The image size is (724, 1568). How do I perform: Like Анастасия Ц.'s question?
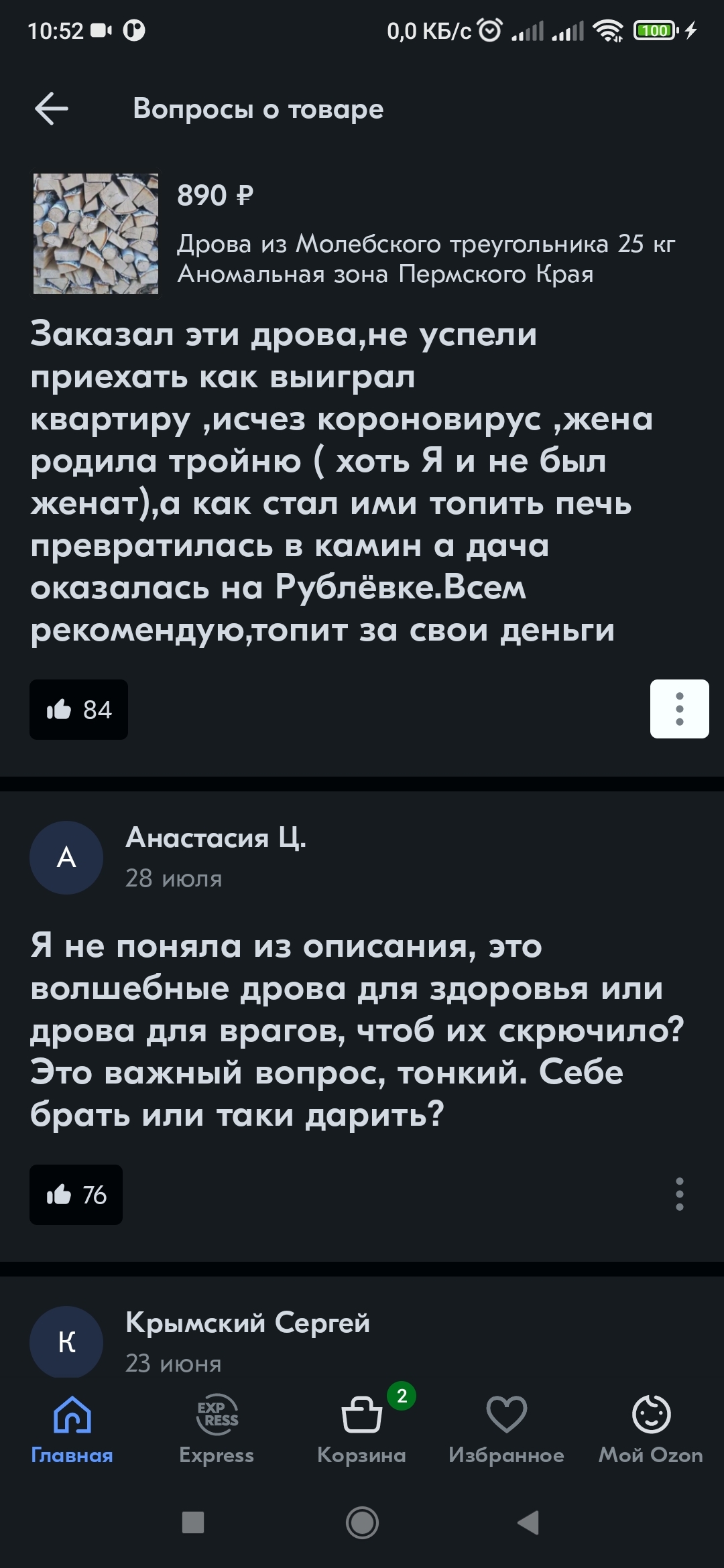click(x=76, y=1195)
